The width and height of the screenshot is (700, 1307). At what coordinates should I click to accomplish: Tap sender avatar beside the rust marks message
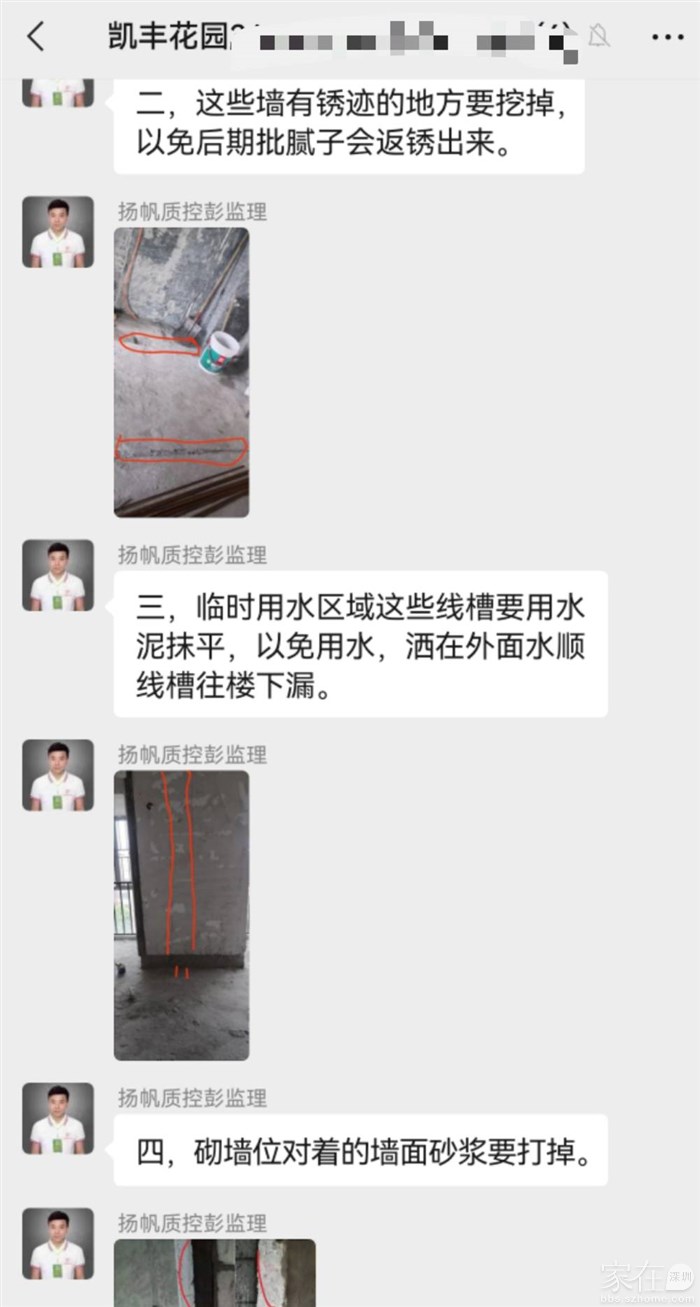(58, 91)
